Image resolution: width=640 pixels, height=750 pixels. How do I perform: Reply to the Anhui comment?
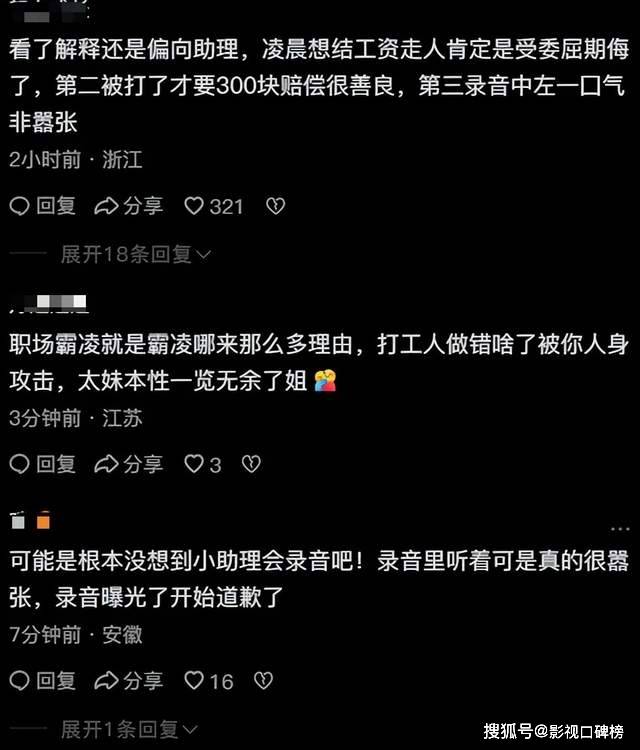click(x=42, y=681)
